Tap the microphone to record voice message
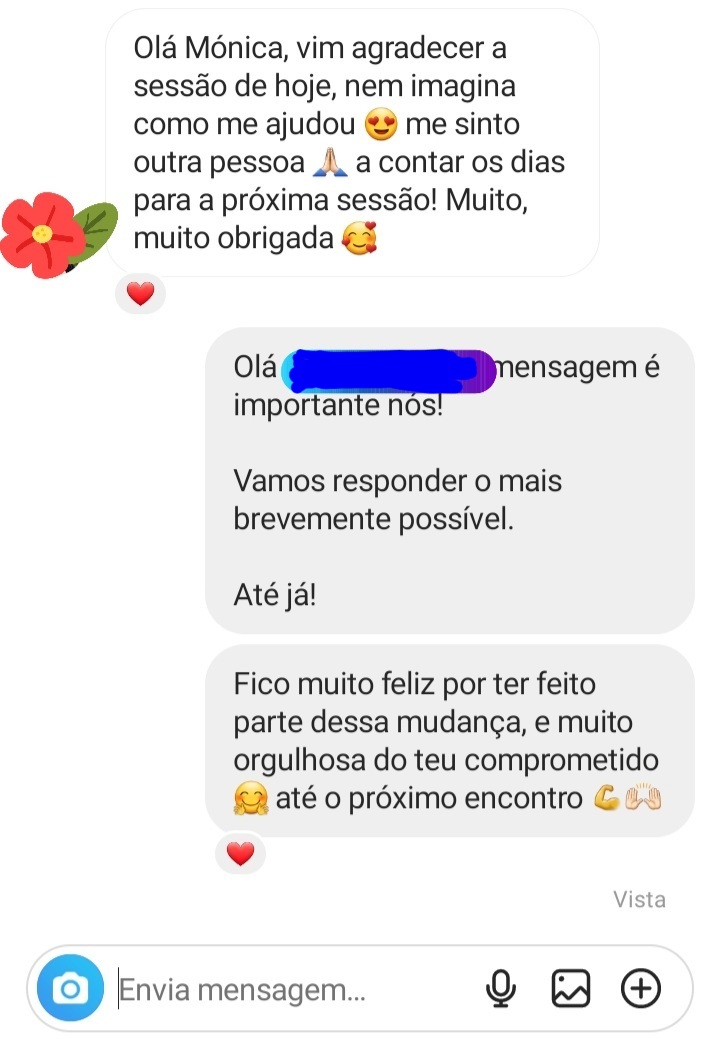Screen dimensions: 720x1058 coord(500,990)
